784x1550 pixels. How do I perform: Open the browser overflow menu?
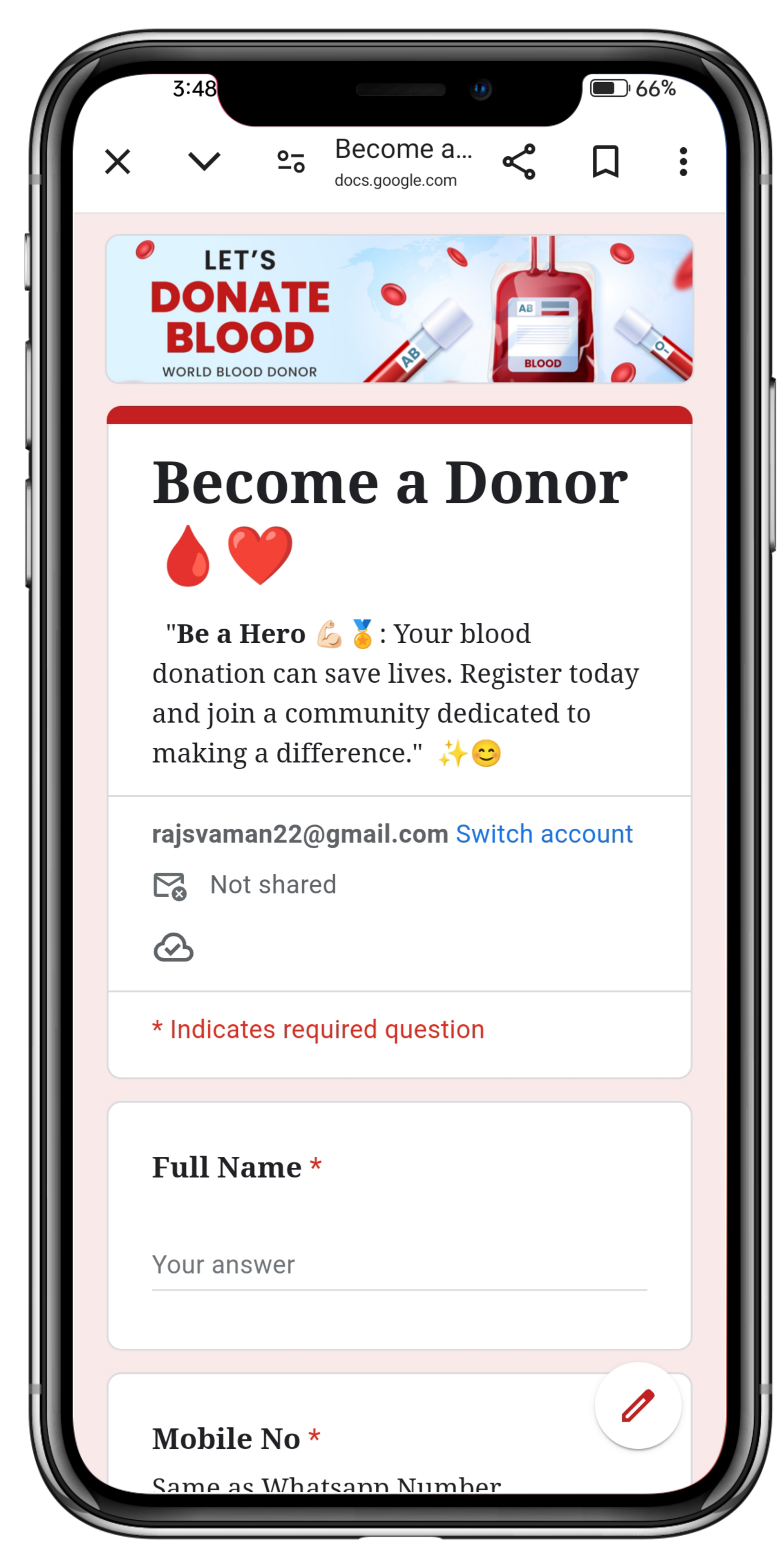683,162
